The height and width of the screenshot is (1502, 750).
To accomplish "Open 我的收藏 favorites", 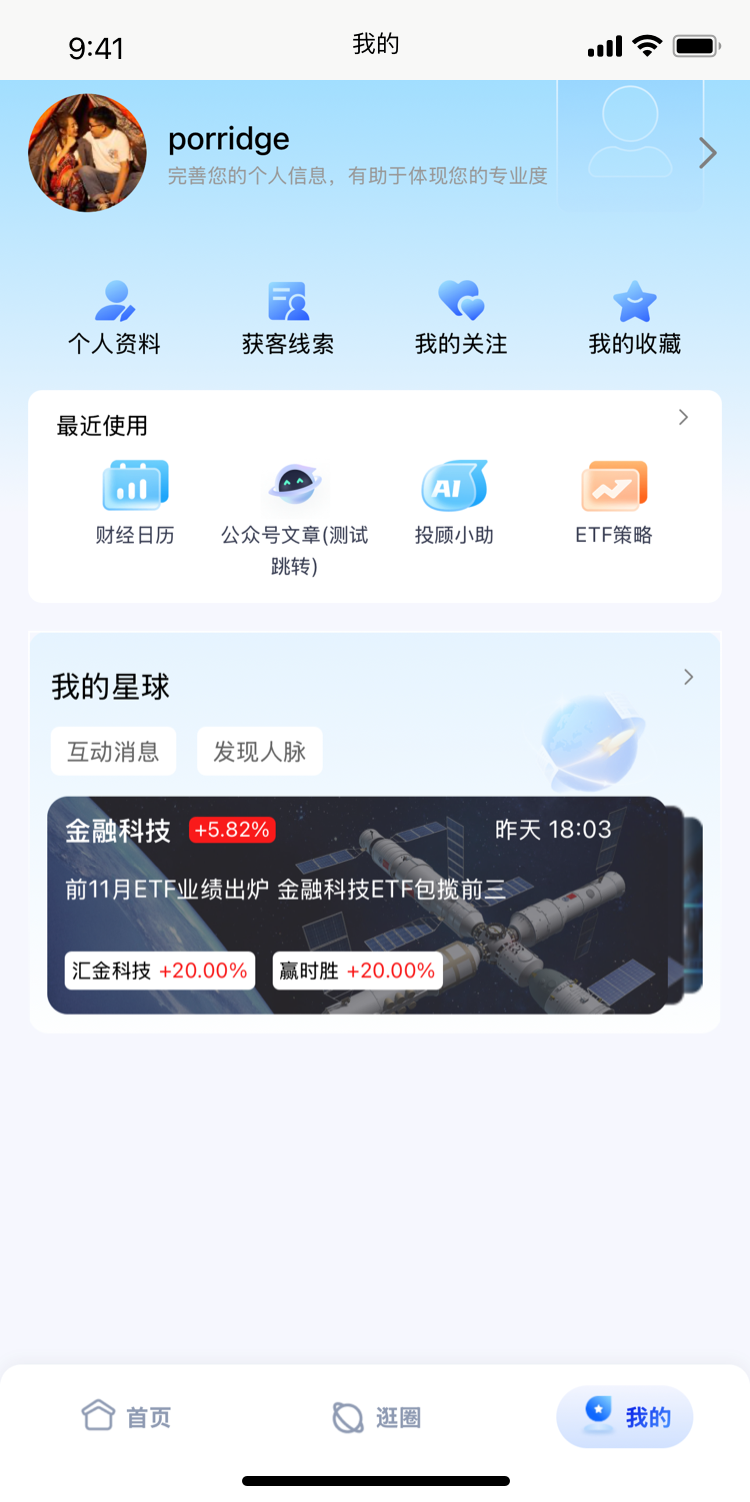I will pyautogui.click(x=635, y=319).
